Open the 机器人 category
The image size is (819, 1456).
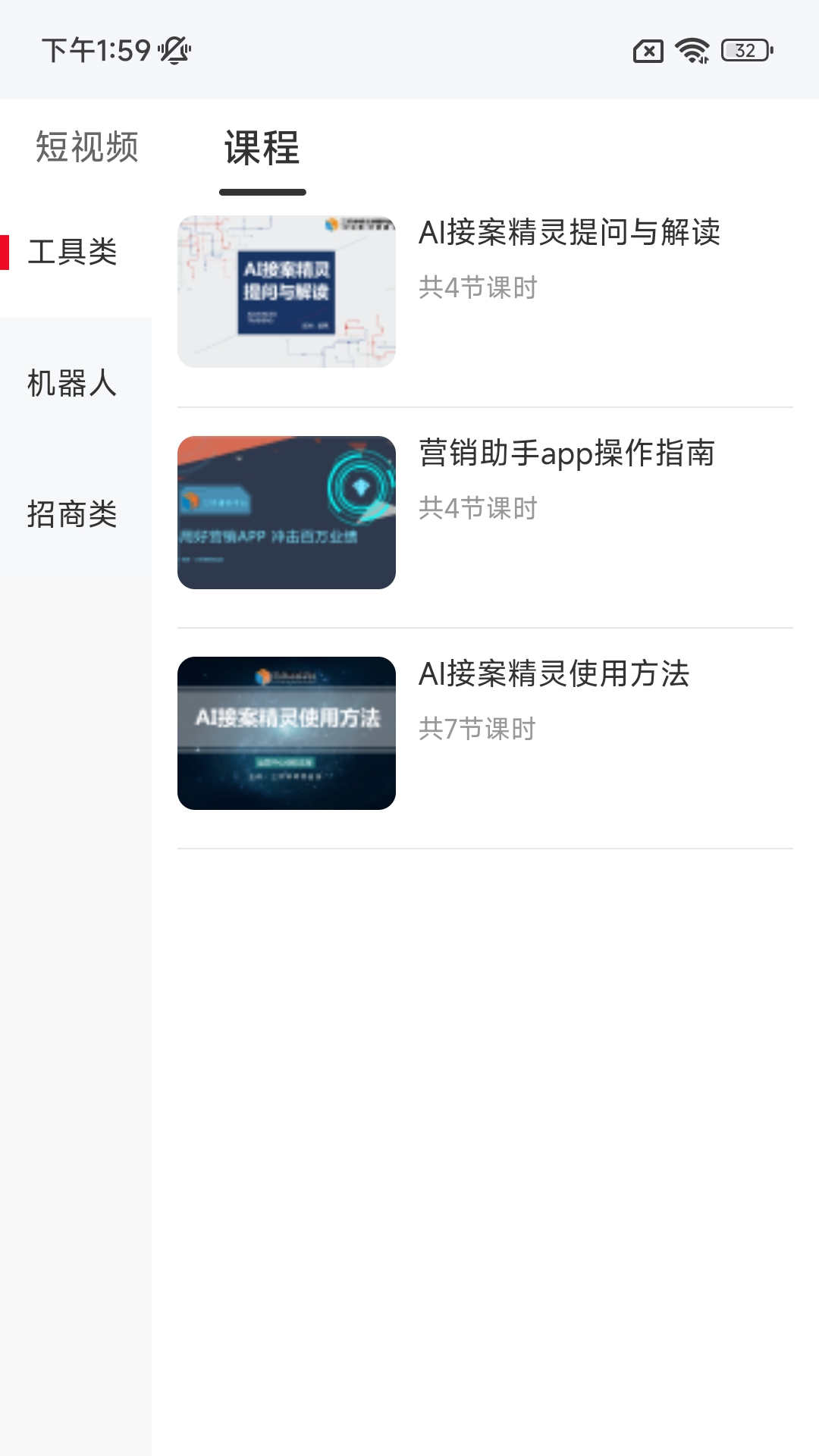click(x=73, y=385)
